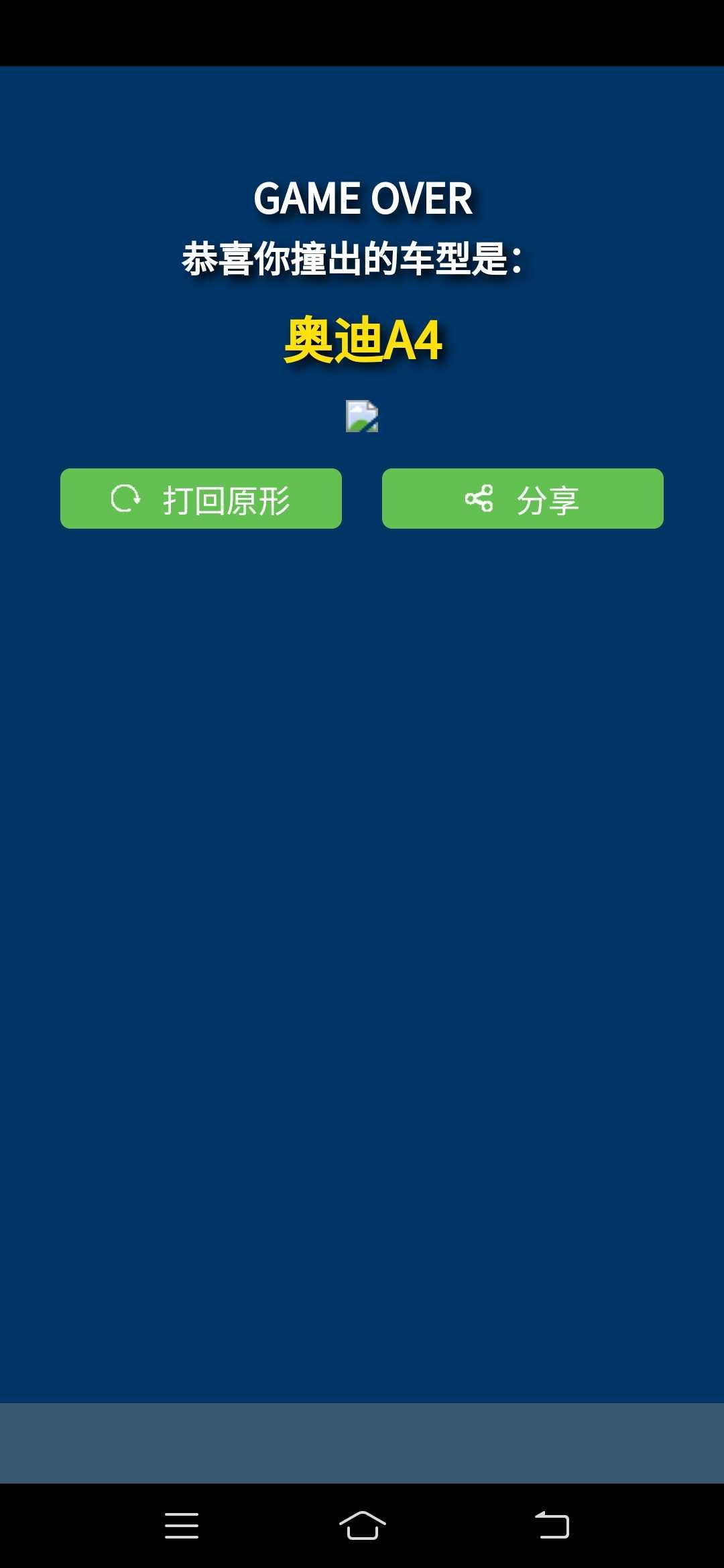Click the dark blue background area below buttons
724x1568 pixels.
tap(362, 938)
